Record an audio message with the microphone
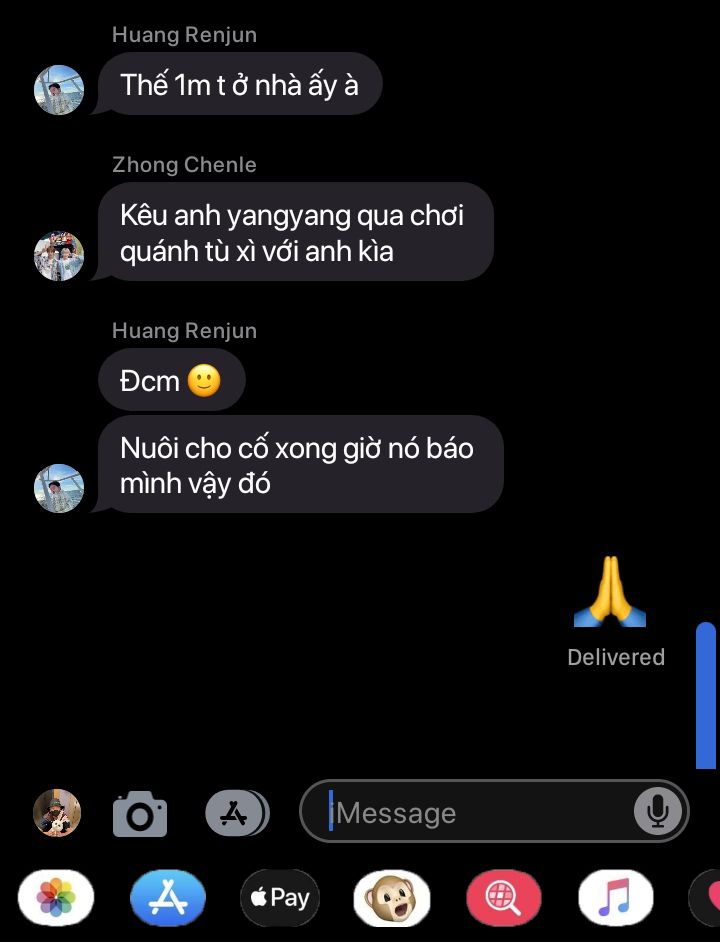 pyautogui.click(x=657, y=812)
